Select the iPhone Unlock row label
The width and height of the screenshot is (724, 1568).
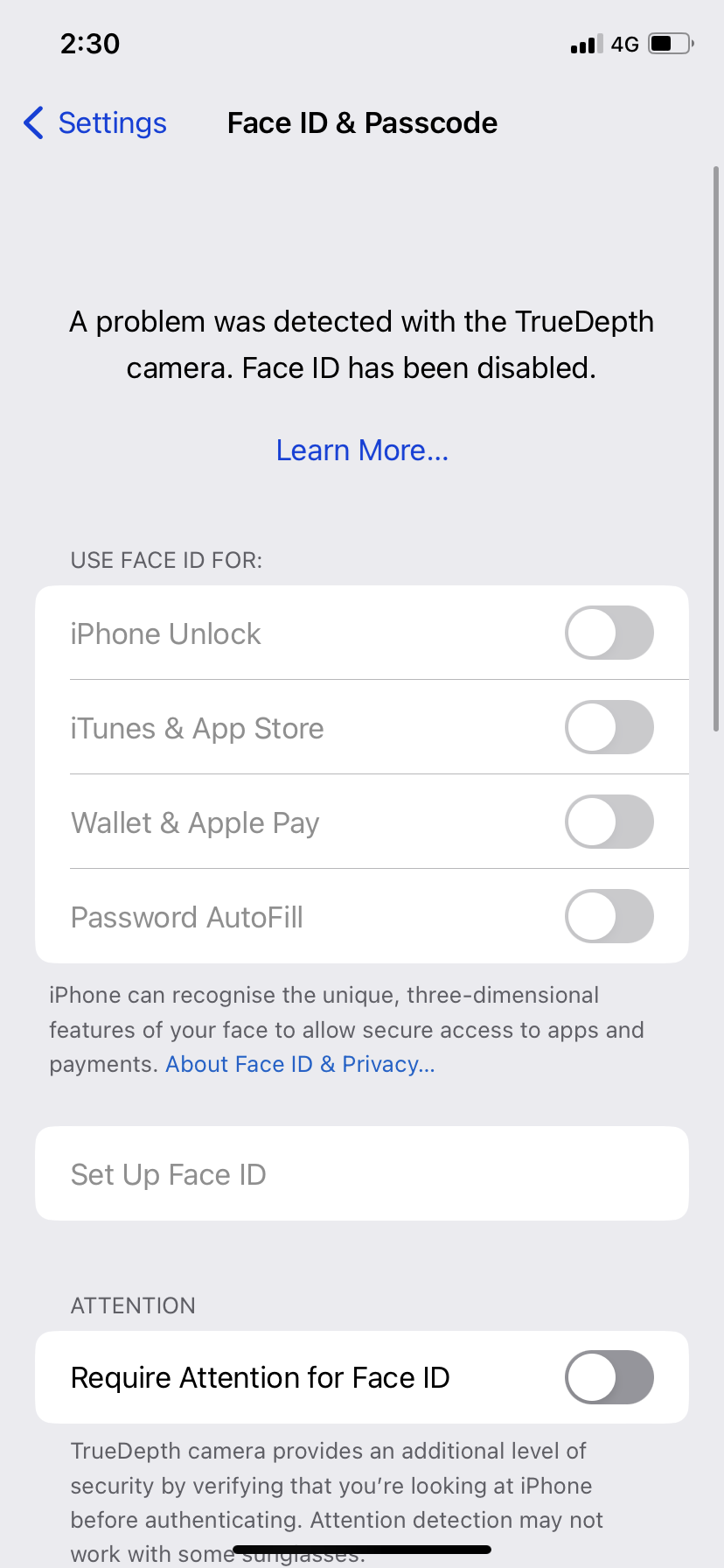165,633
